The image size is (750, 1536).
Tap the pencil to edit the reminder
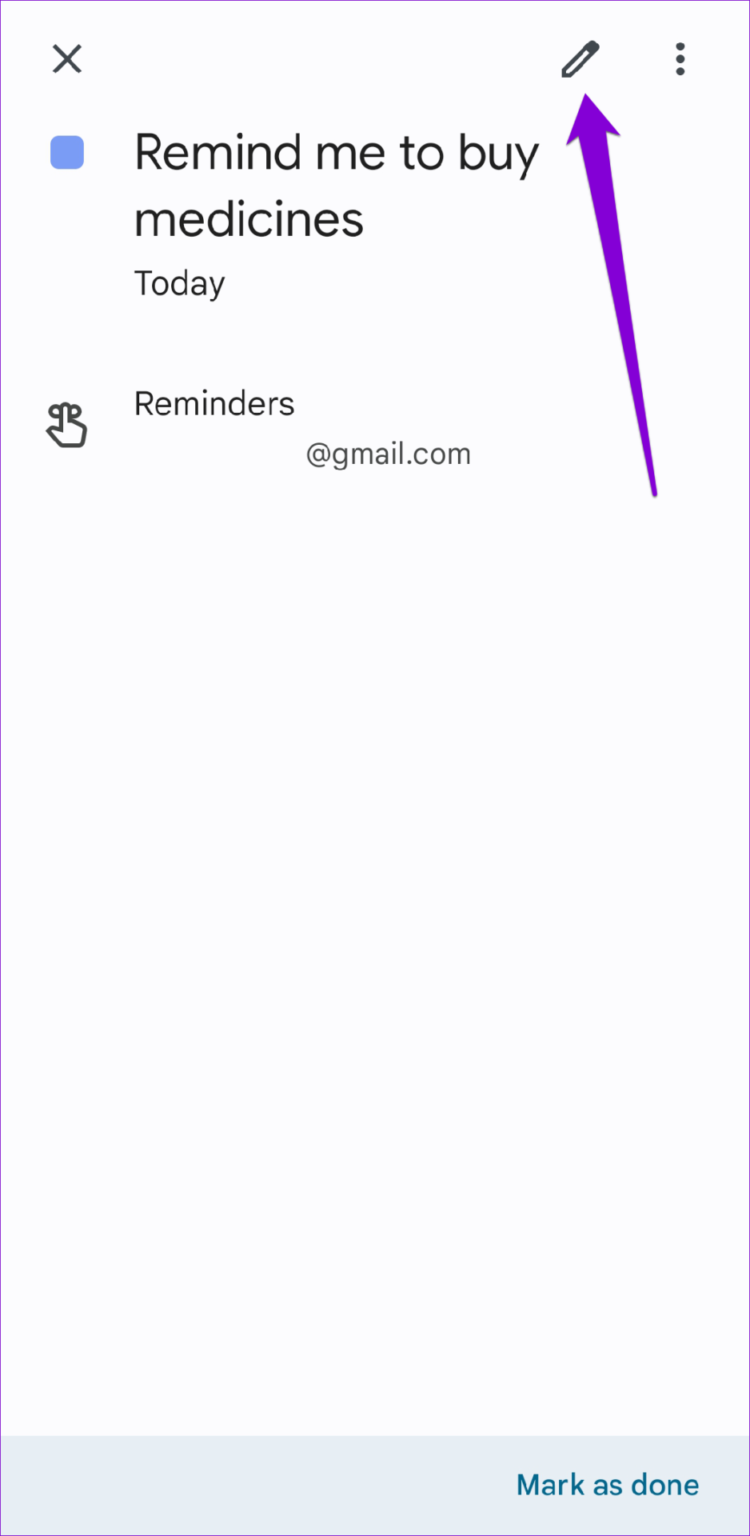coord(580,59)
